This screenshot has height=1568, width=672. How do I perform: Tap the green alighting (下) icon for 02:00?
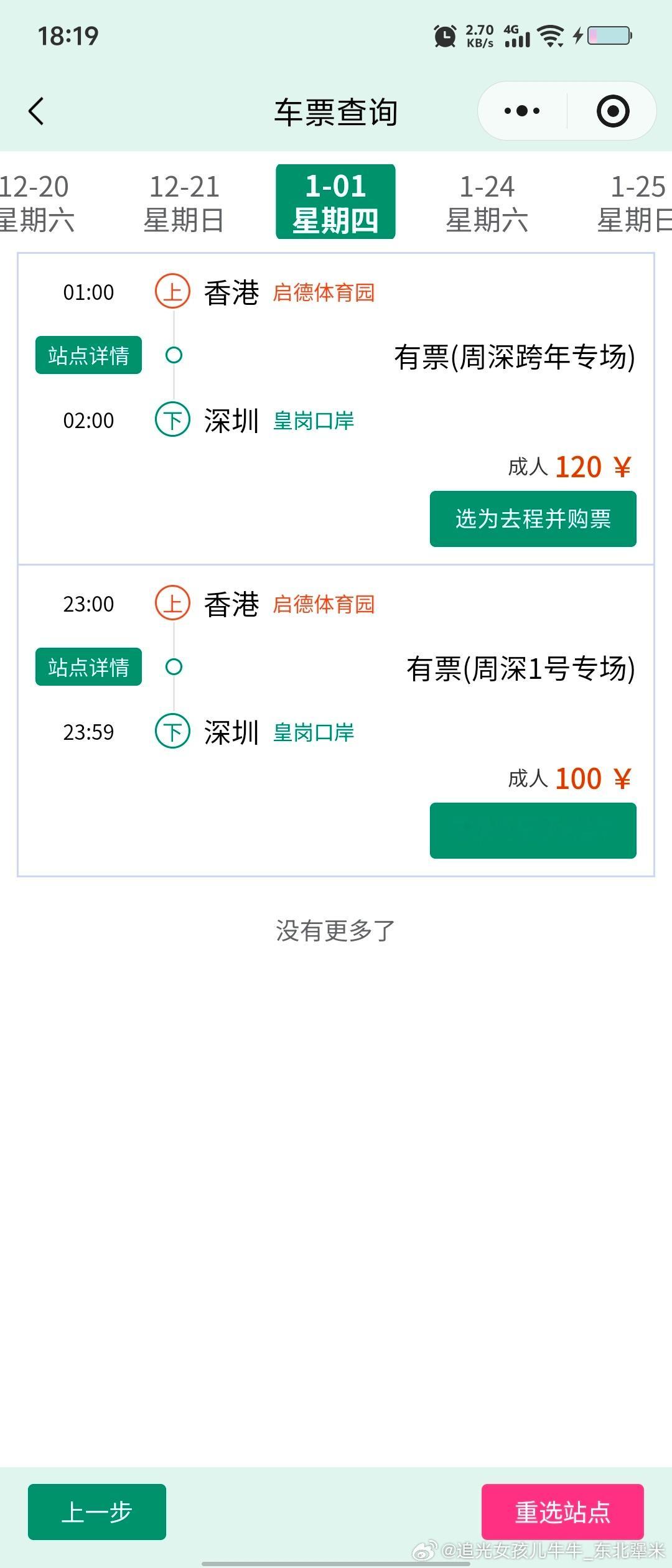point(172,420)
